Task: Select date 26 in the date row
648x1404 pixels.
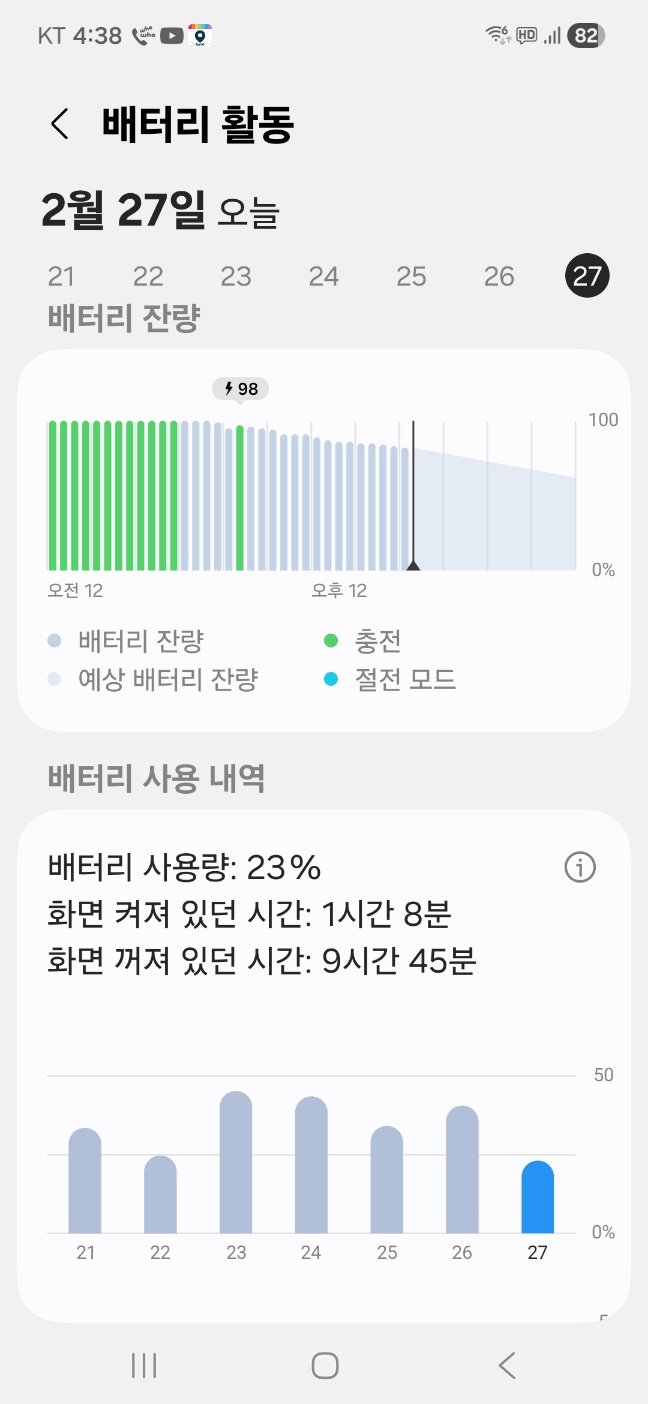Action: click(499, 277)
